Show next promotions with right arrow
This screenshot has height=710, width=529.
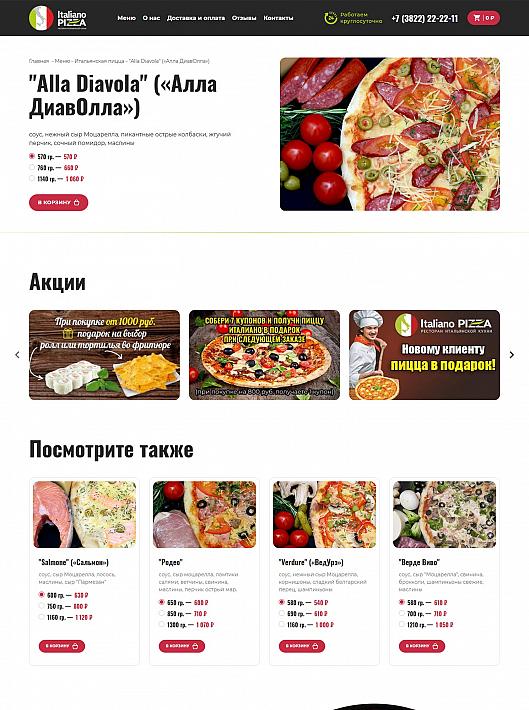point(512,355)
